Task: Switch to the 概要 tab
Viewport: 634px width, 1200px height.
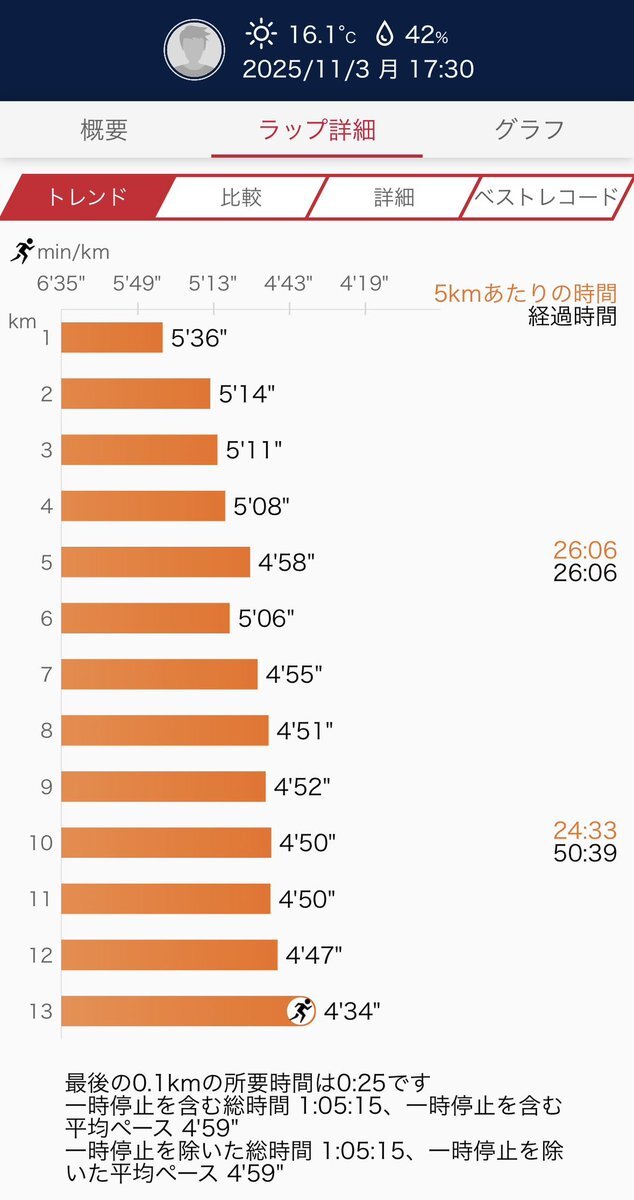Action: (x=104, y=129)
